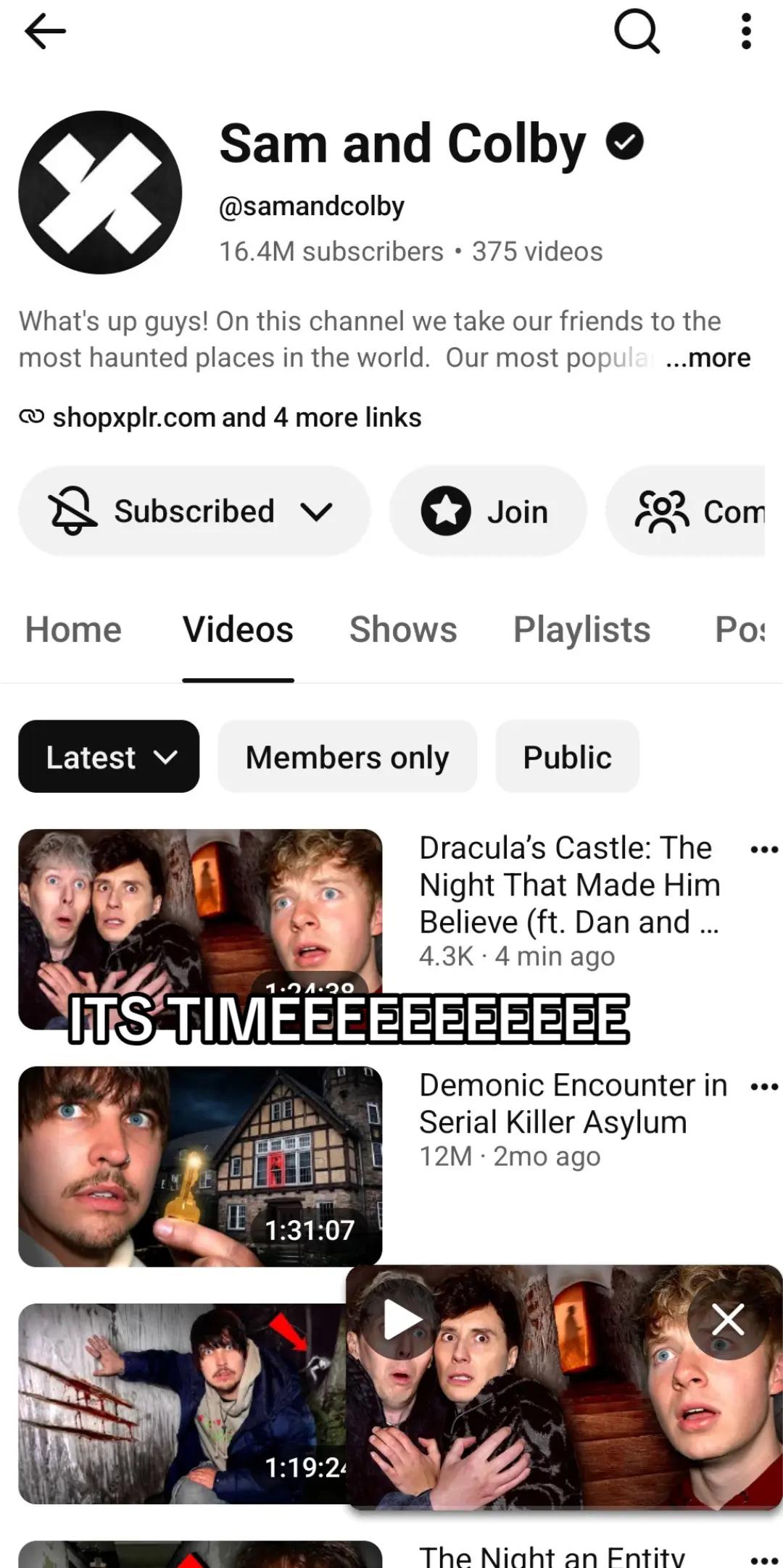This screenshot has height=1568, width=783.
Task: Switch to the Playlists tab
Action: tap(582, 629)
